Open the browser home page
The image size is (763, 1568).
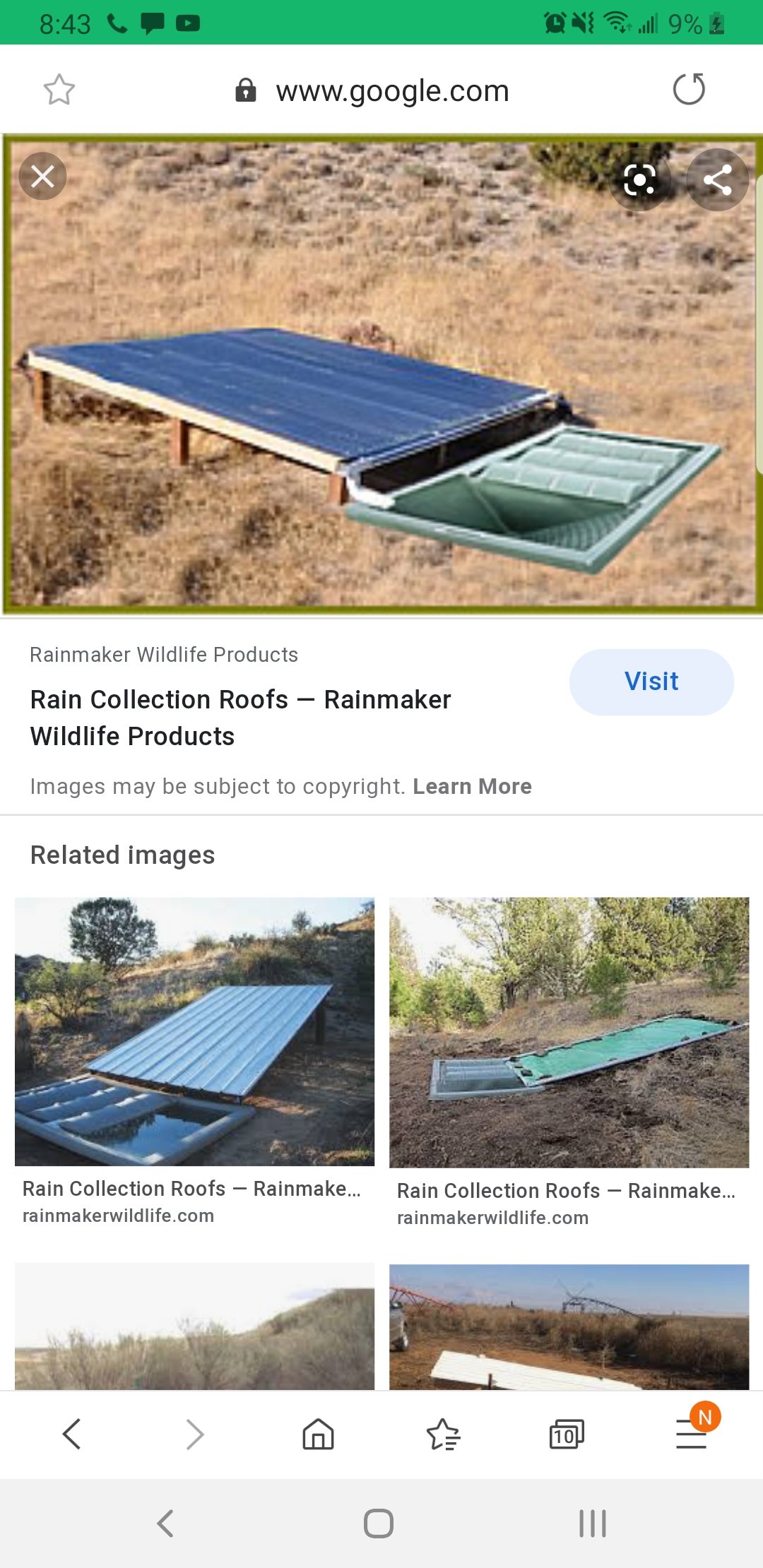tap(318, 1434)
